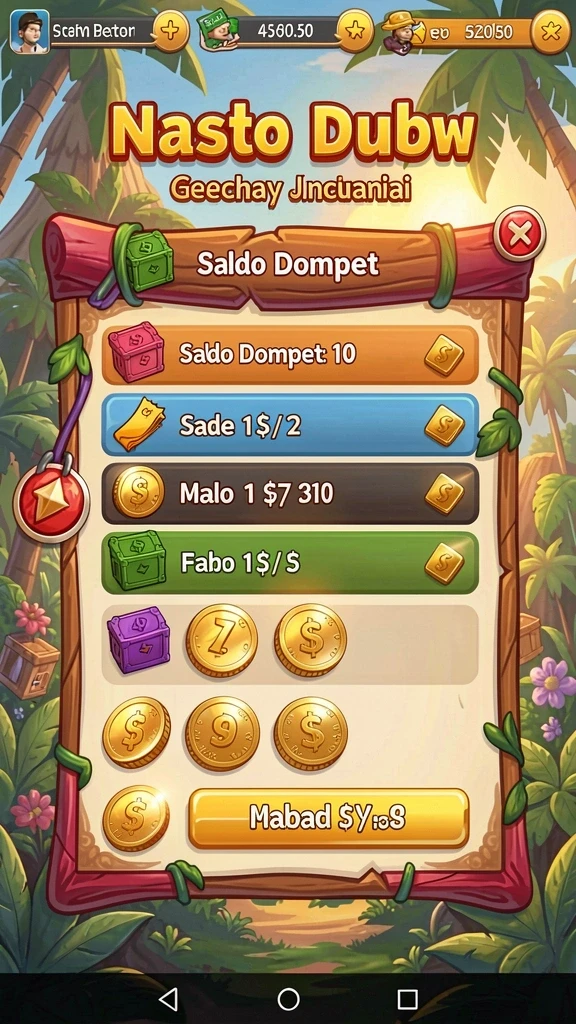The height and width of the screenshot is (1024, 576).
Task: Select the Saldo Dompet: 10 row
Action: (x=290, y=355)
